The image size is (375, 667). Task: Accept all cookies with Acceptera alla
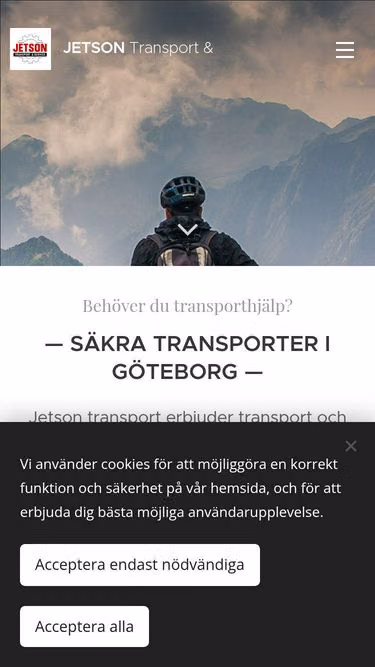(85, 627)
